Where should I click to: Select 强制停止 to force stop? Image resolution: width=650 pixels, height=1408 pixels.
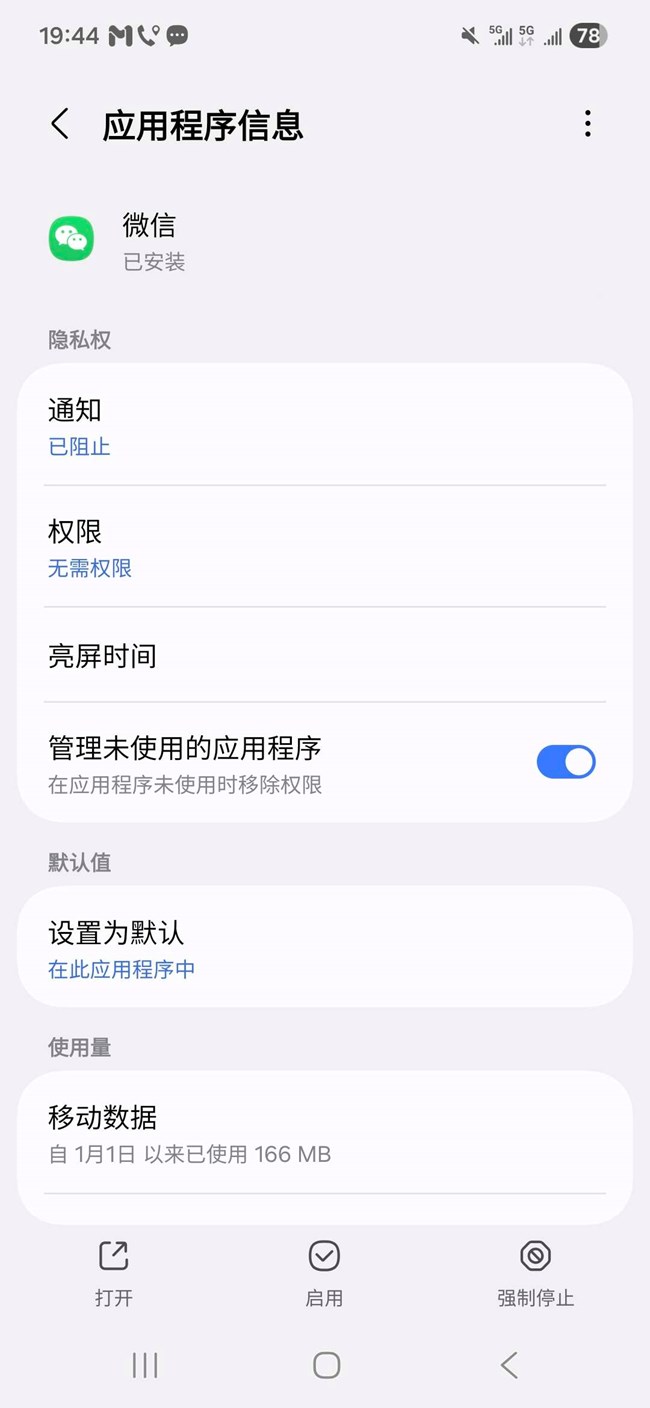[x=535, y=1272]
